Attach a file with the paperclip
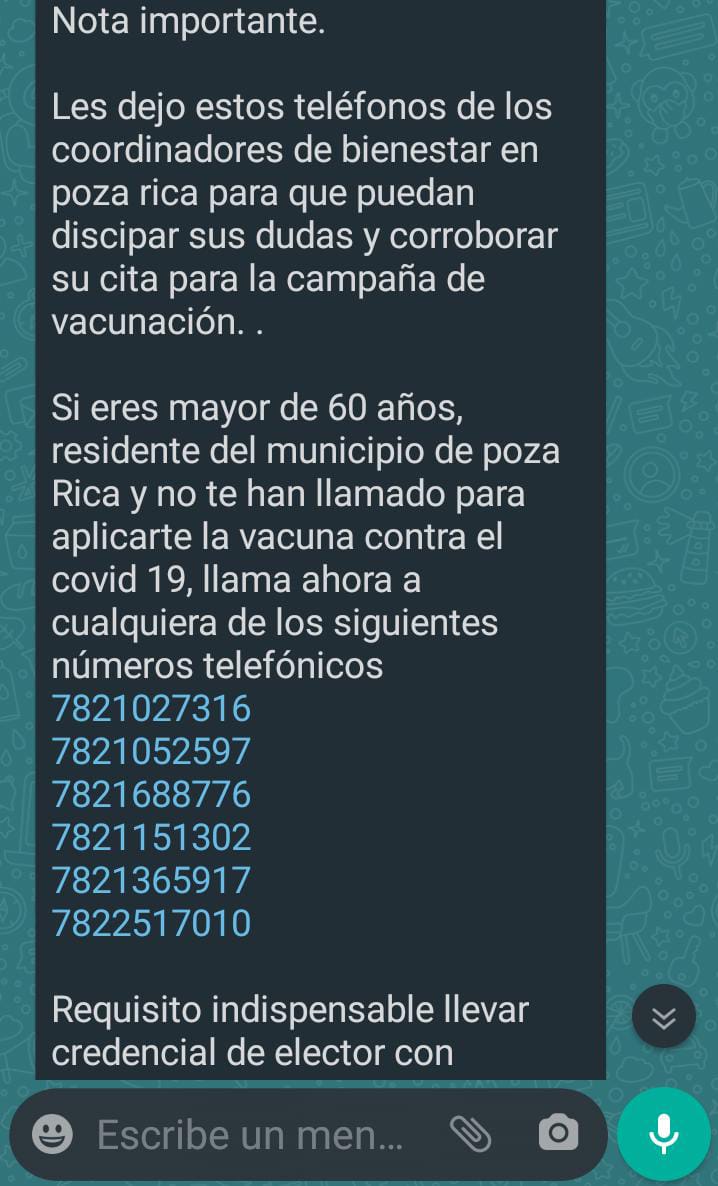 pyautogui.click(x=470, y=1134)
